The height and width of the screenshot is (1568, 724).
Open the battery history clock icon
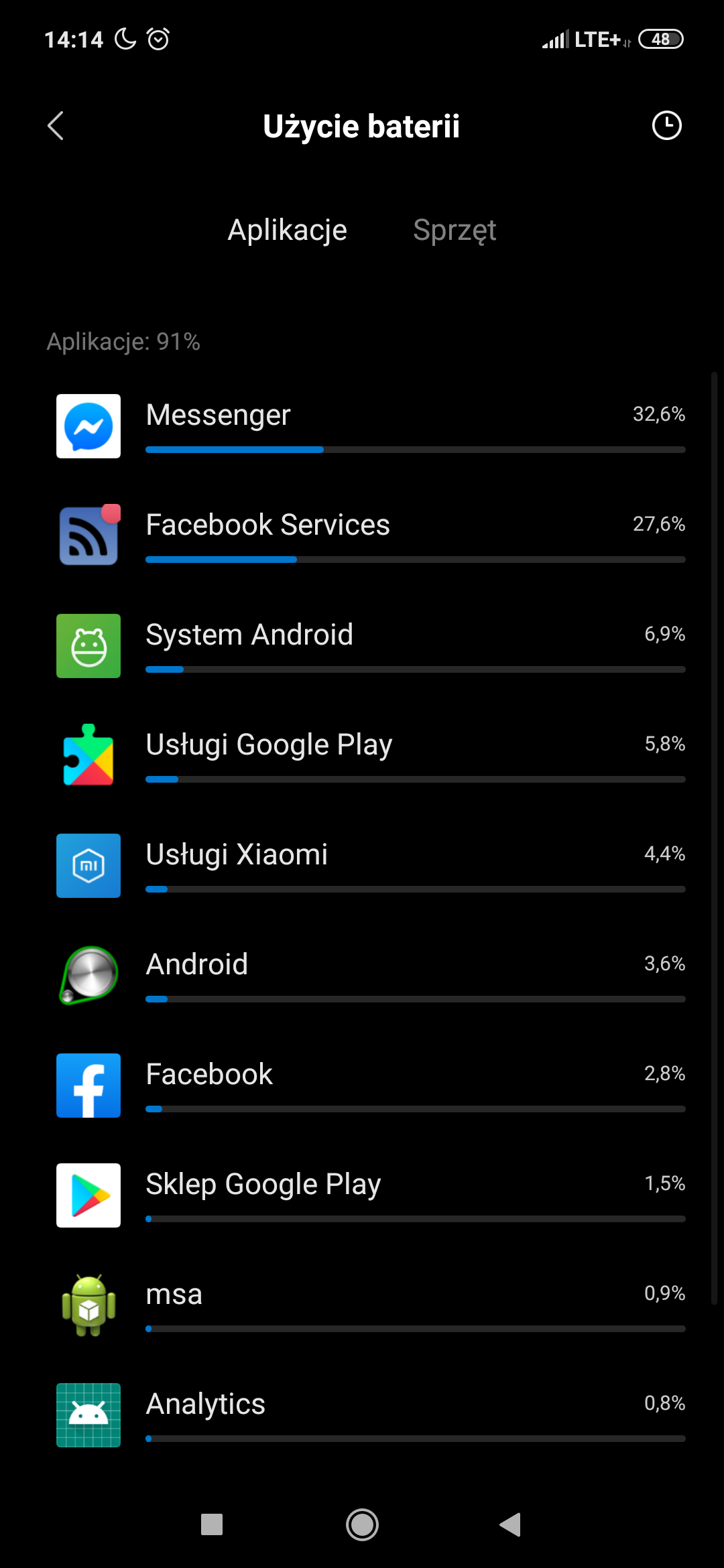pos(666,126)
